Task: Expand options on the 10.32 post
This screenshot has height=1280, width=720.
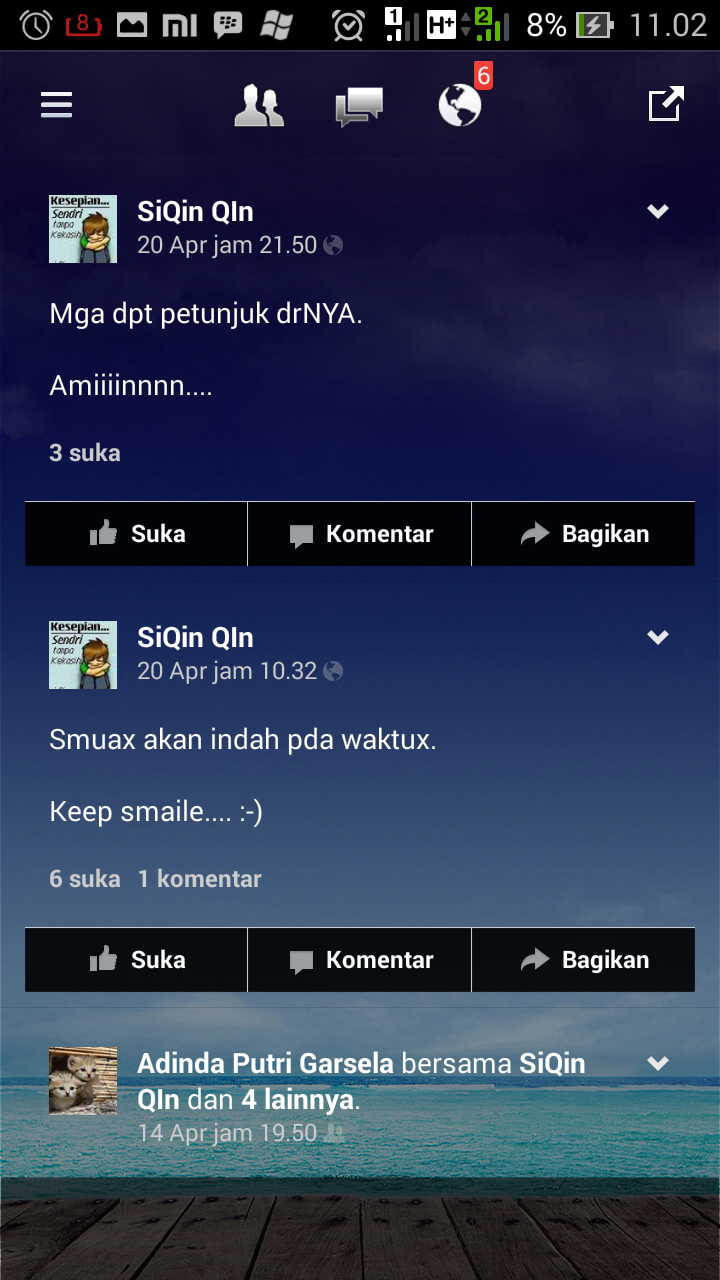Action: pos(657,637)
